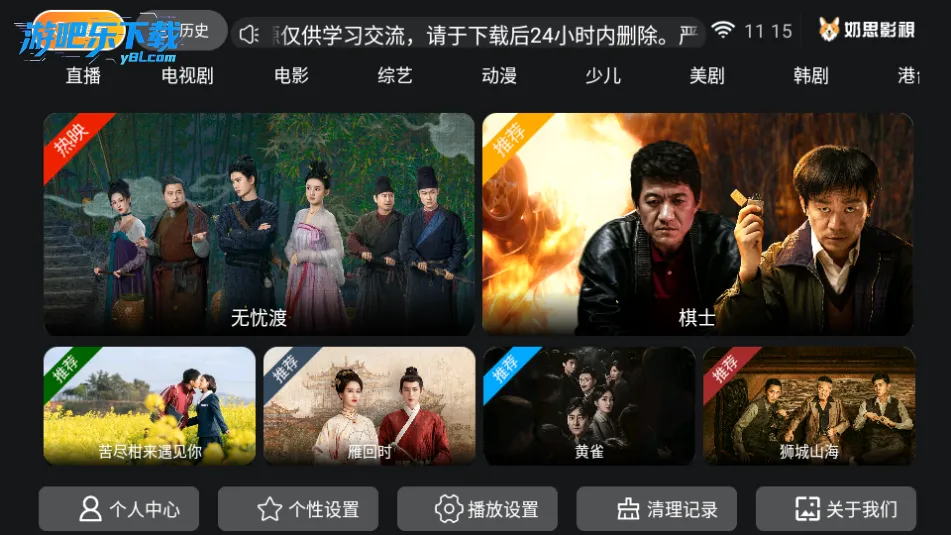This screenshot has width=951, height=535.
Task: Switch to the 电视剧 tab
Action: pyautogui.click(x=187, y=75)
